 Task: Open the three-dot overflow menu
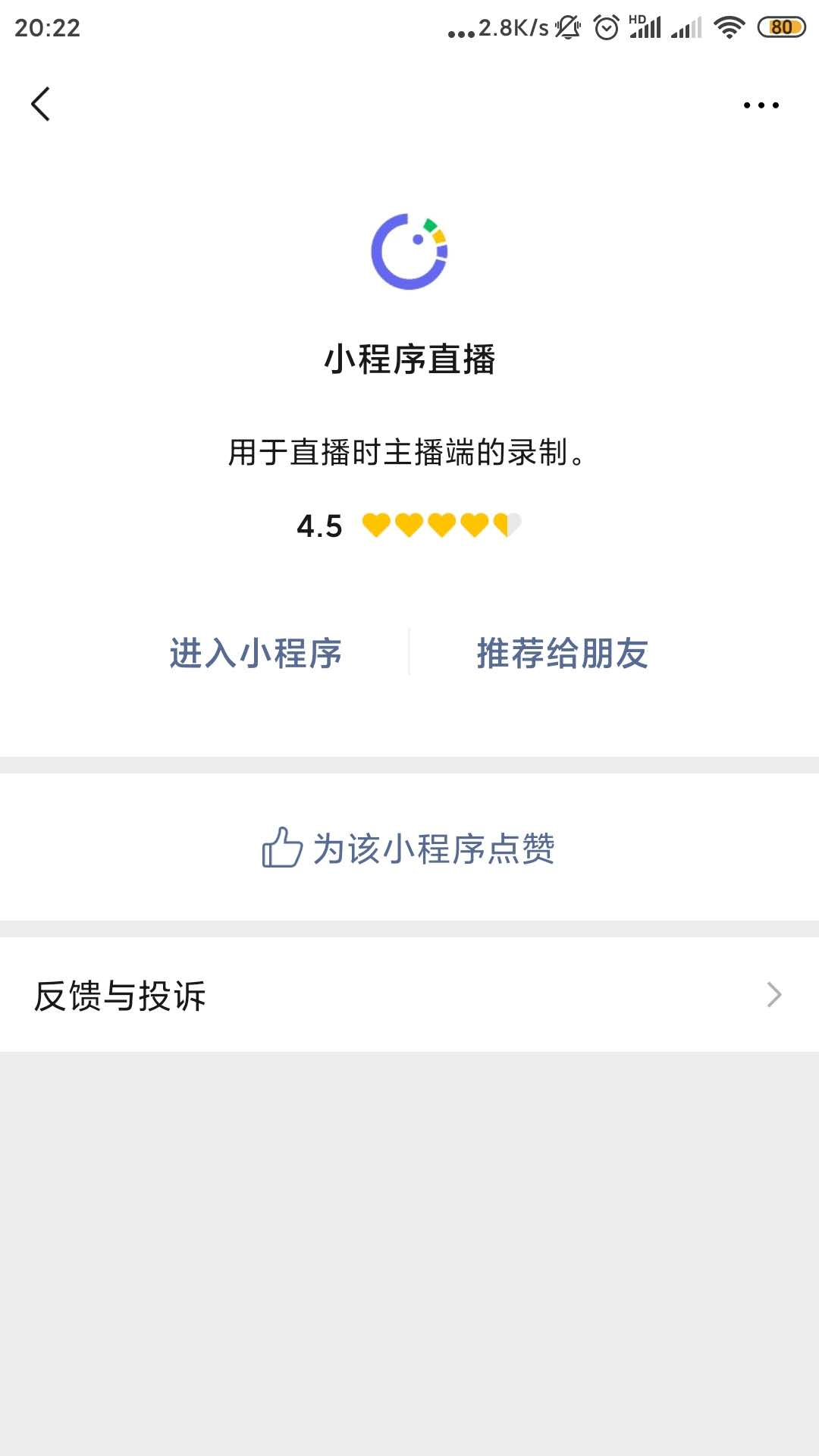pos(761,105)
